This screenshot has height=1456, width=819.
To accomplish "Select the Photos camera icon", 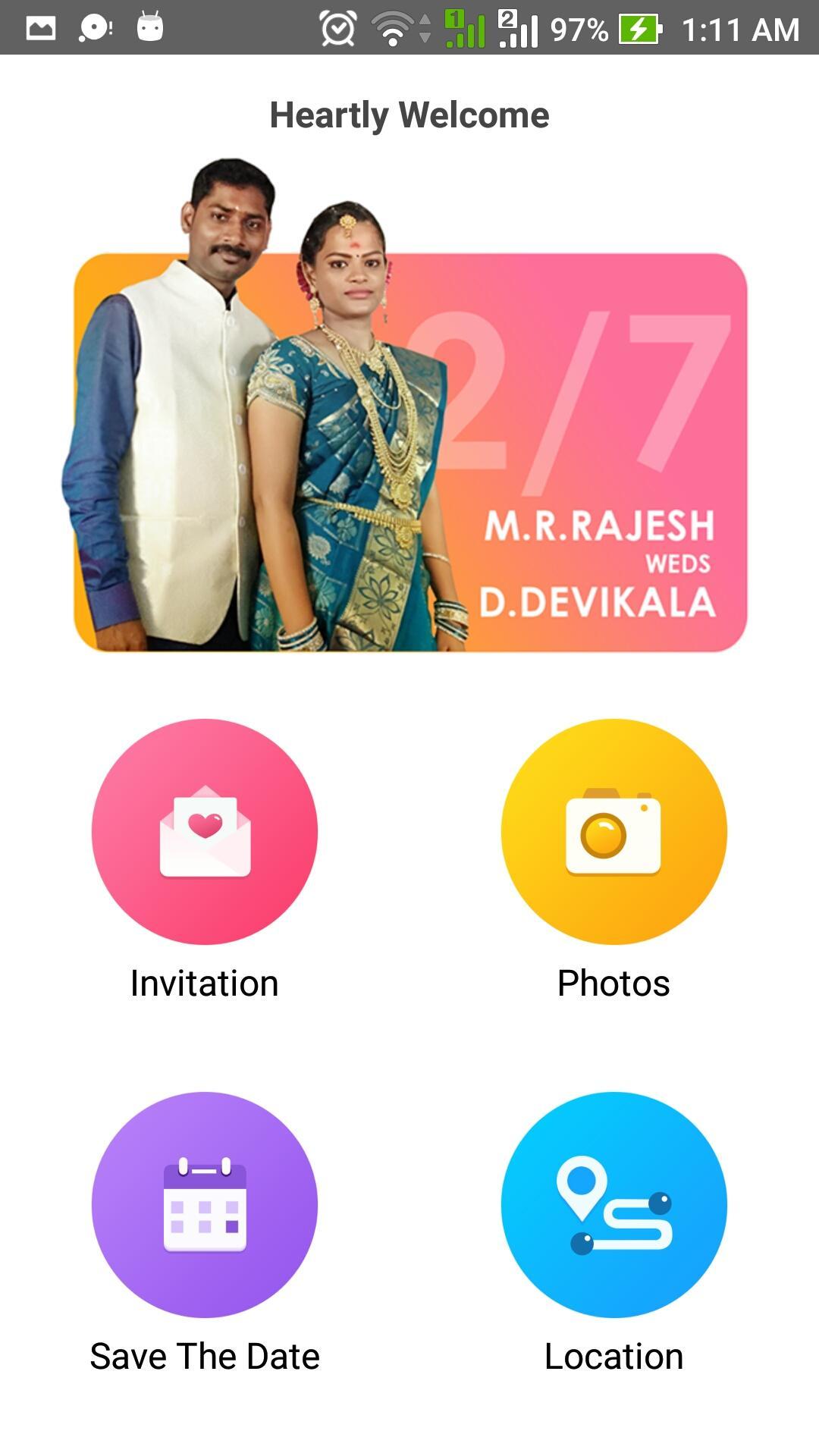I will [614, 832].
